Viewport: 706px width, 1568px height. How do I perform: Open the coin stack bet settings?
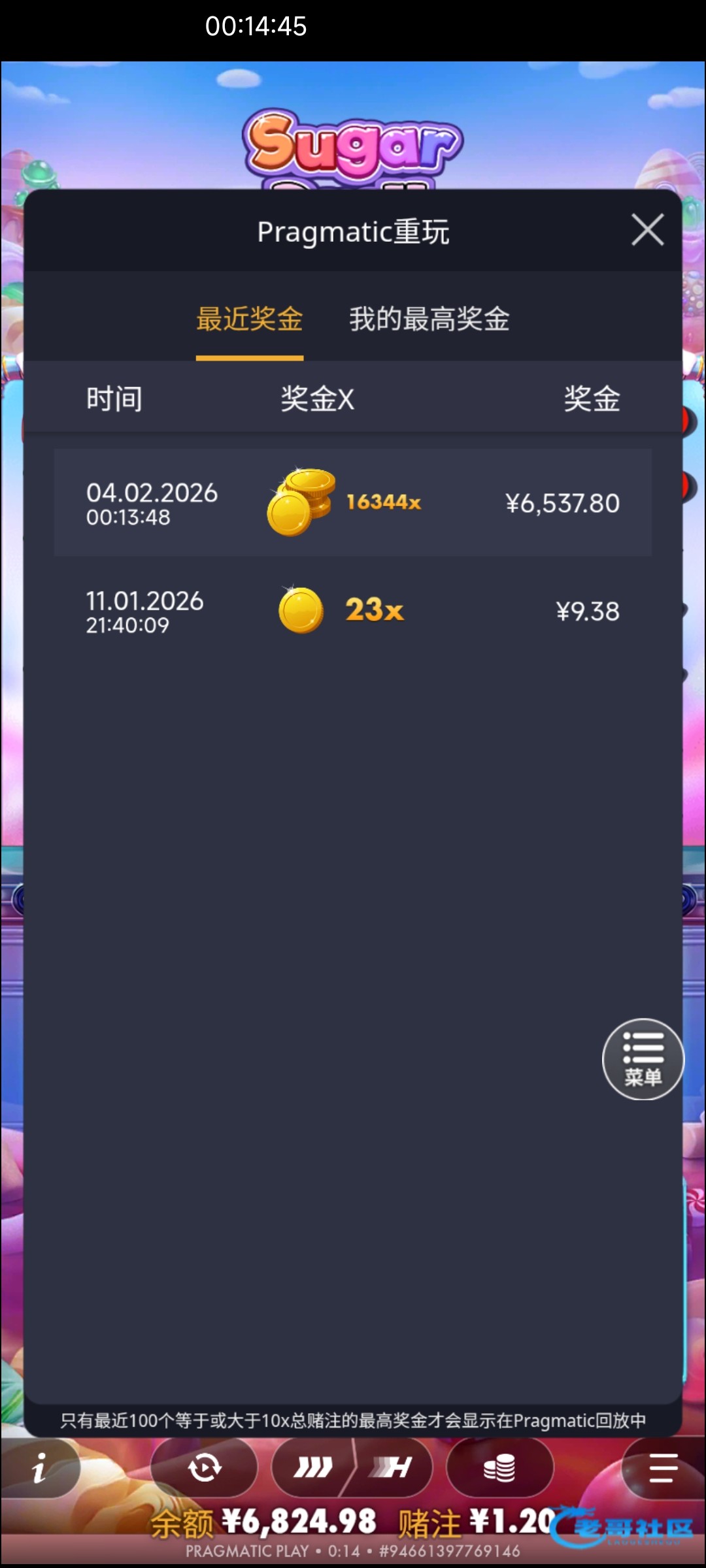(499, 1468)
